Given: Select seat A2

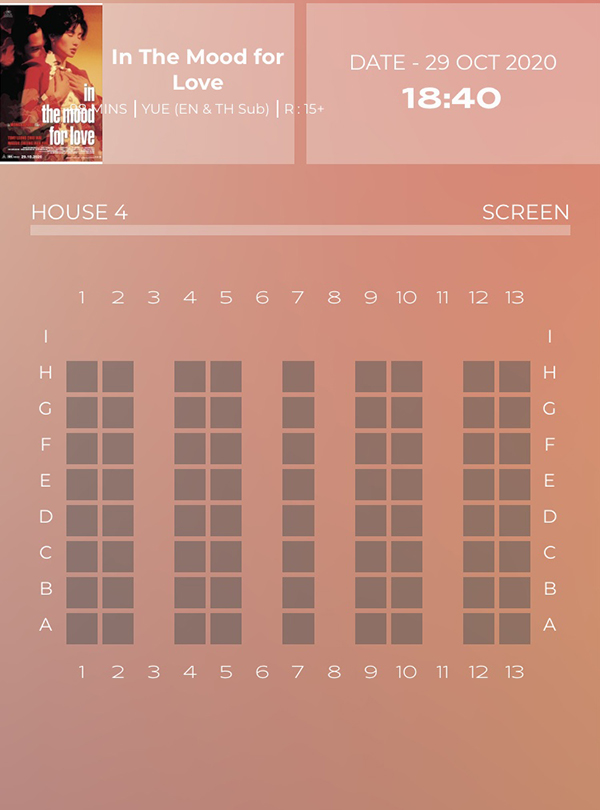Looking at the screenshot, I should click(x=118, y=629).
